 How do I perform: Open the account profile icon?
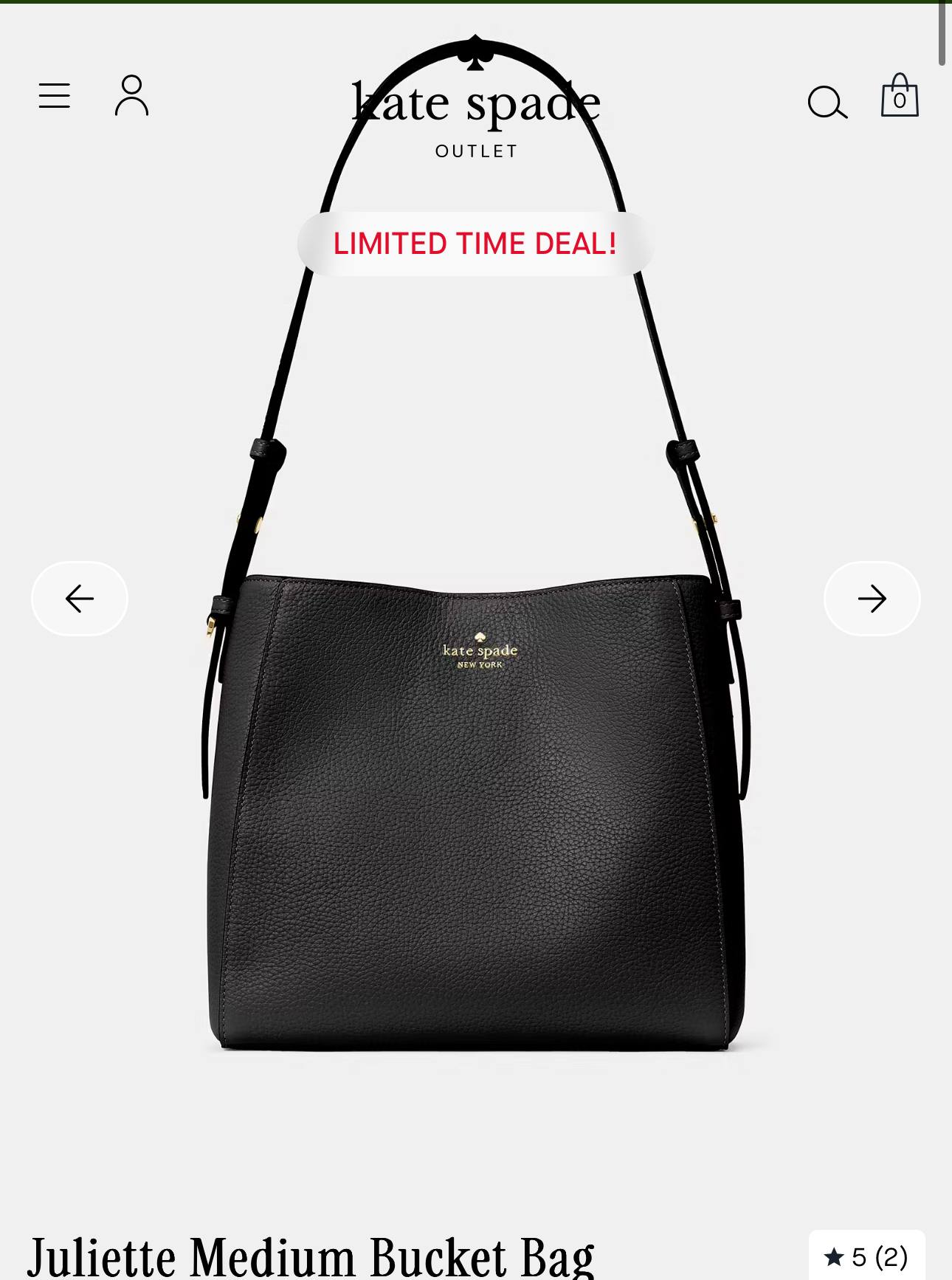131,95
